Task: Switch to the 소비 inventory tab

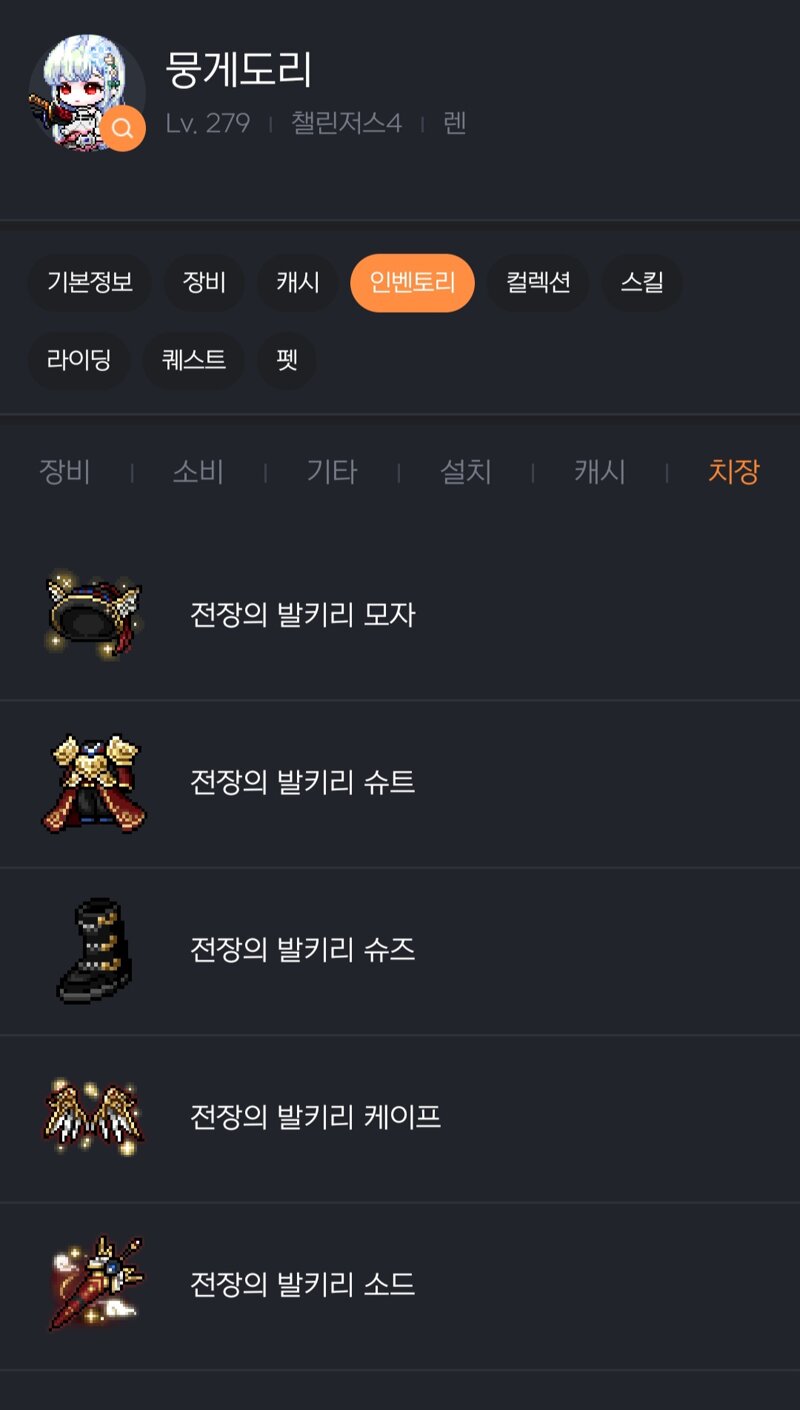Action: click(198, 471)
